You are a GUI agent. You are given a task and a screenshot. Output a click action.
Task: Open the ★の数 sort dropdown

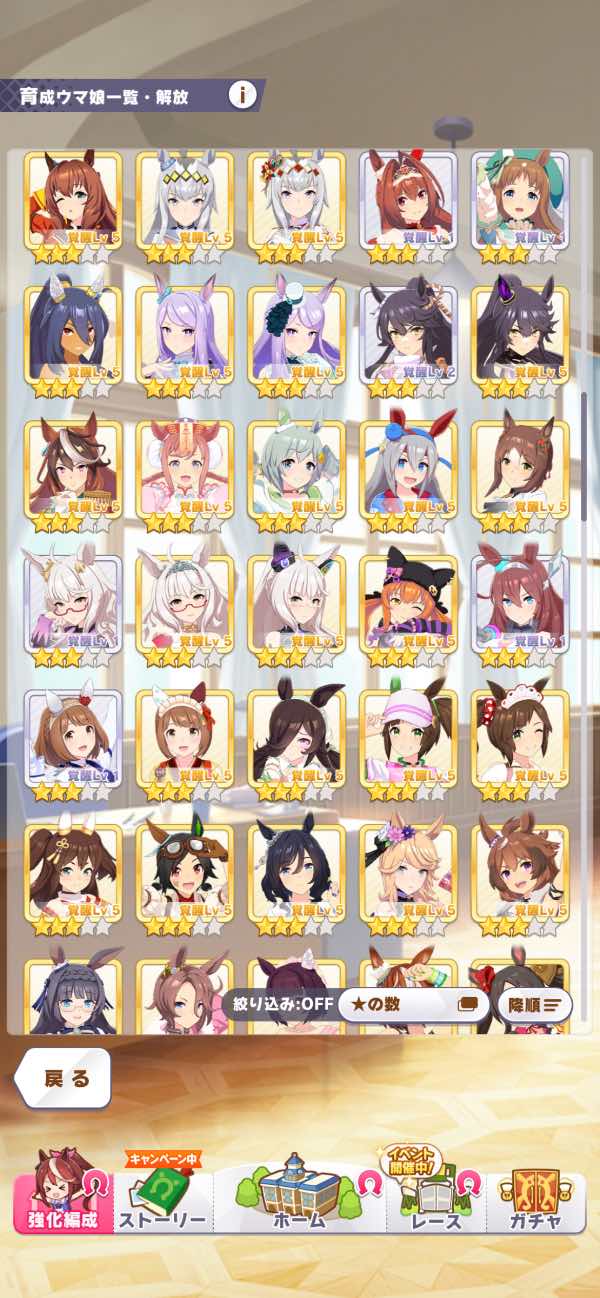click(x=411, y=1004)
